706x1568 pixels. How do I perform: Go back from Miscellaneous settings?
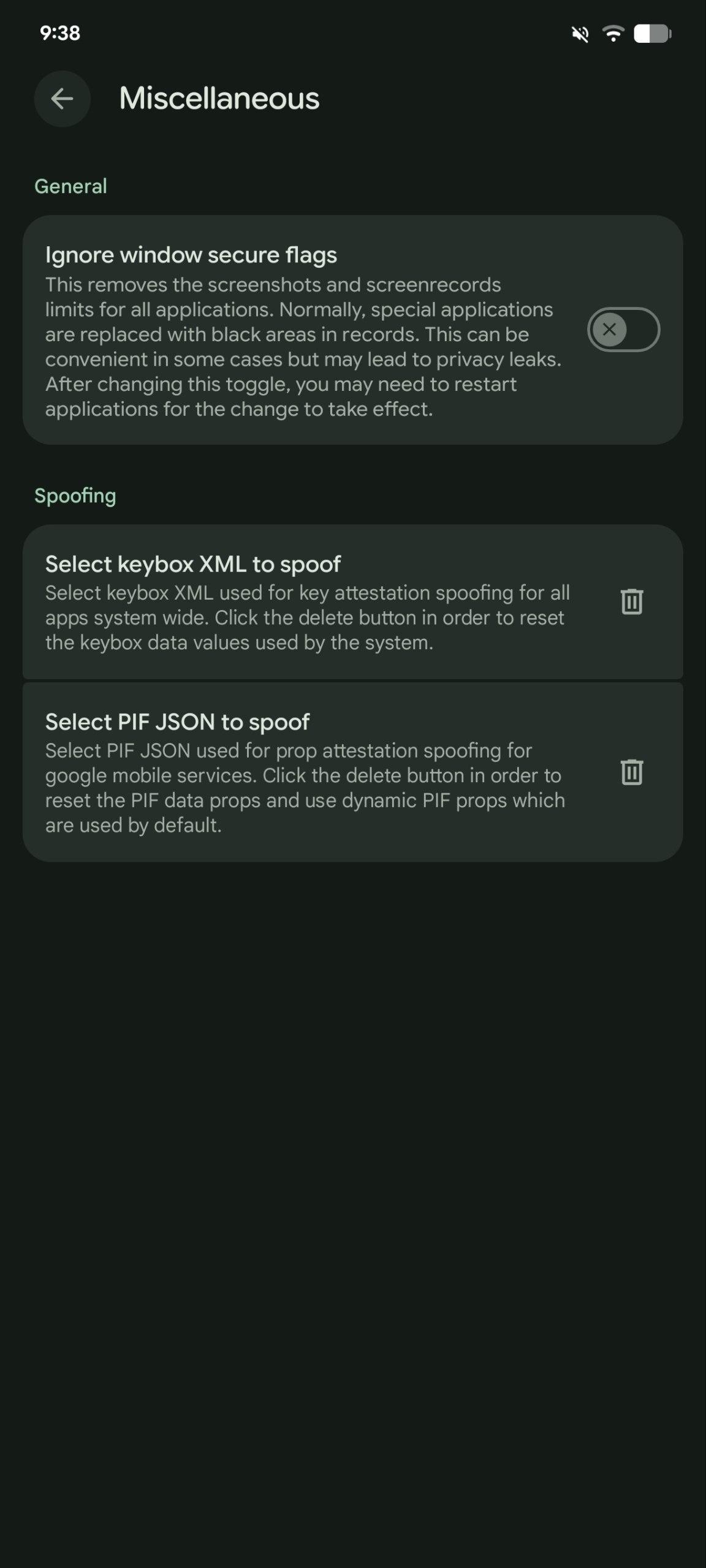click(62, 99)
